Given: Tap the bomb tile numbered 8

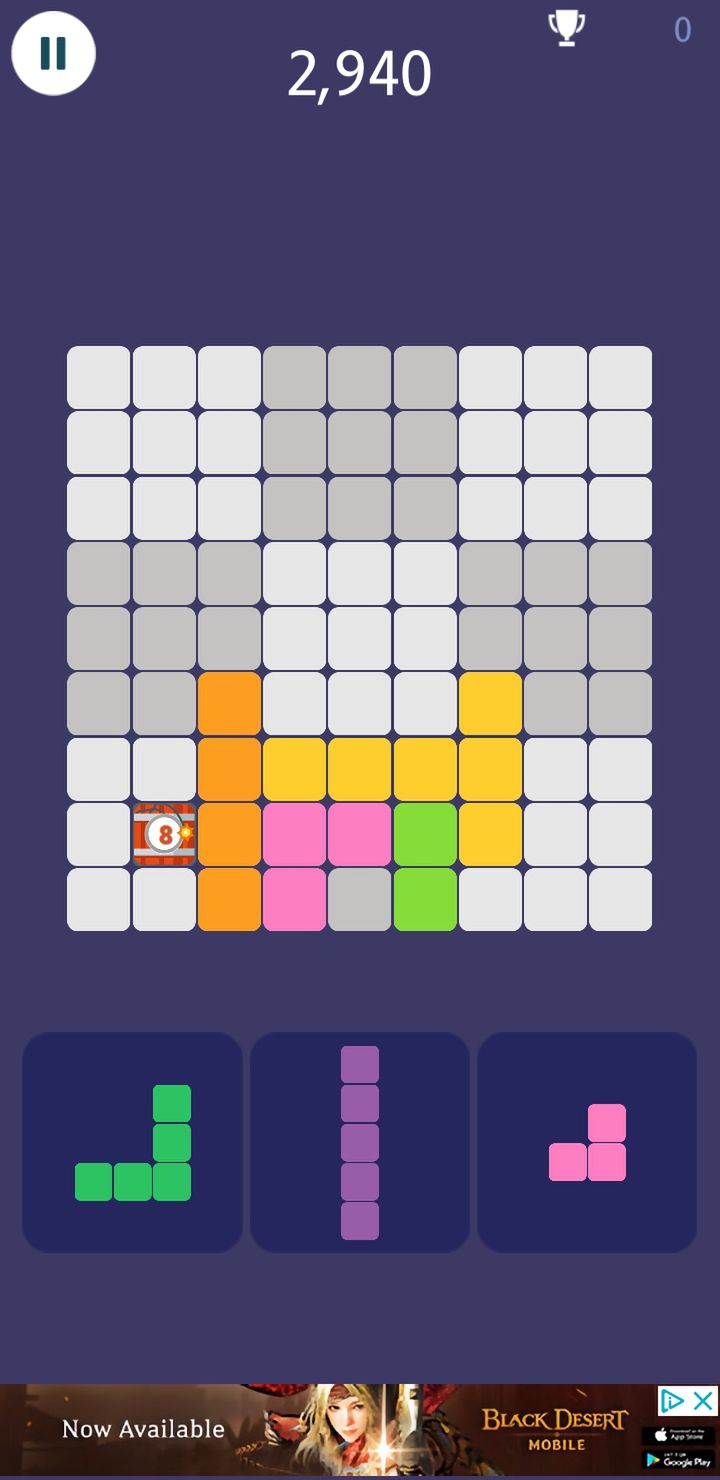Looking at the screenshot, I should [x=165, y=834].
